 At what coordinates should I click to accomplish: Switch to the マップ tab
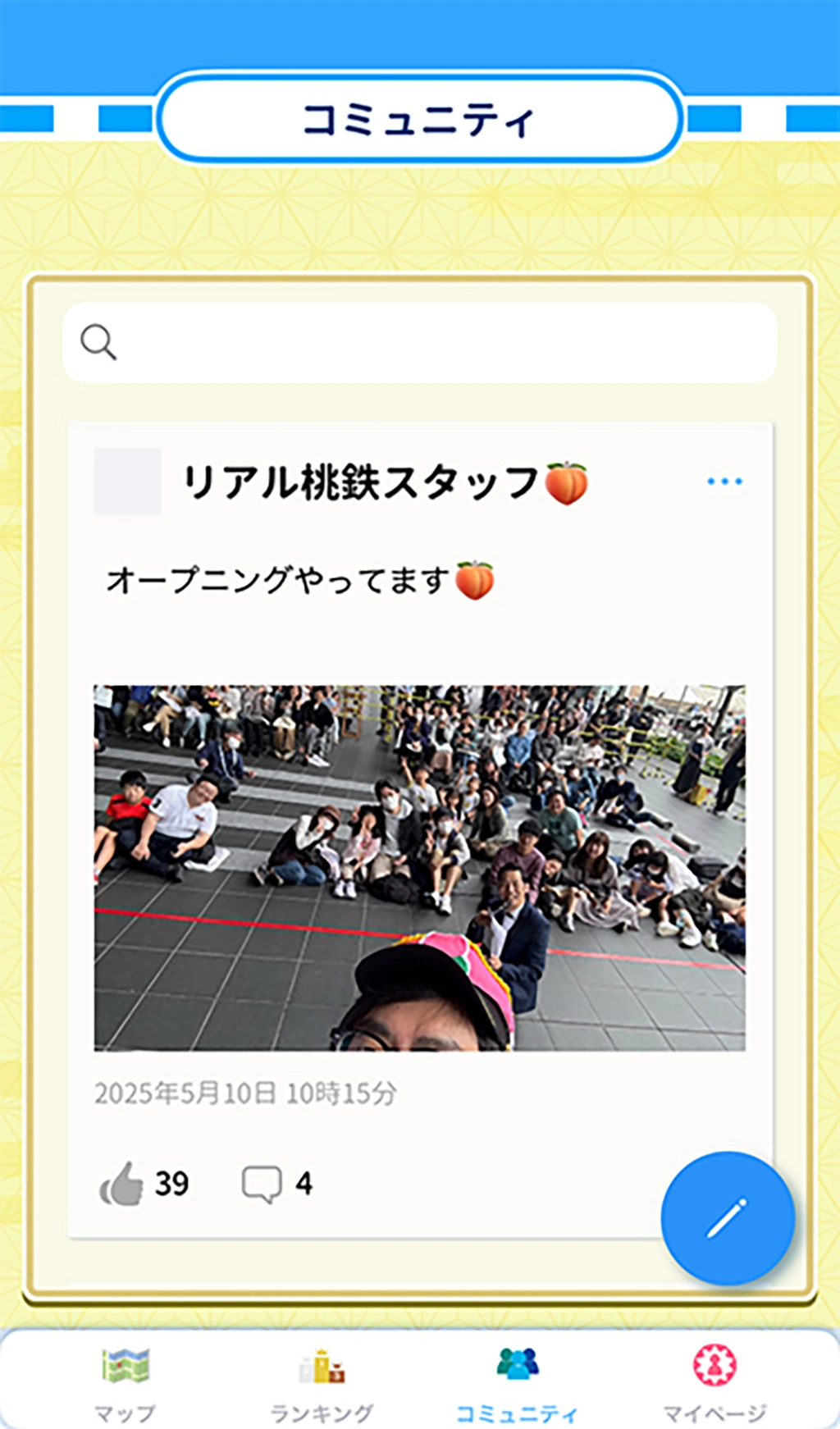click(x=125, y=1381)
